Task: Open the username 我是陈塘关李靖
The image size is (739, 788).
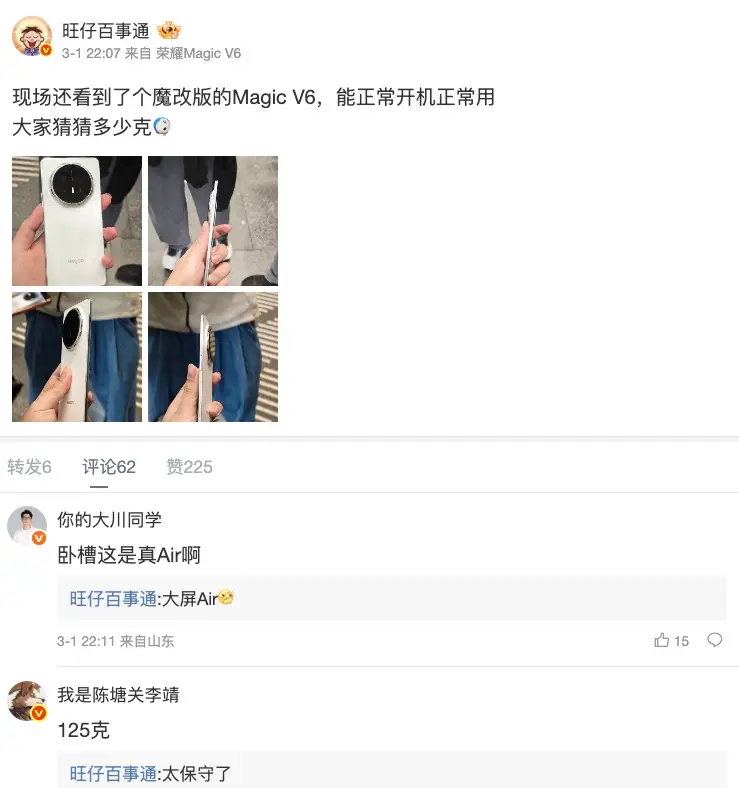Action: [x=118, y=695]
